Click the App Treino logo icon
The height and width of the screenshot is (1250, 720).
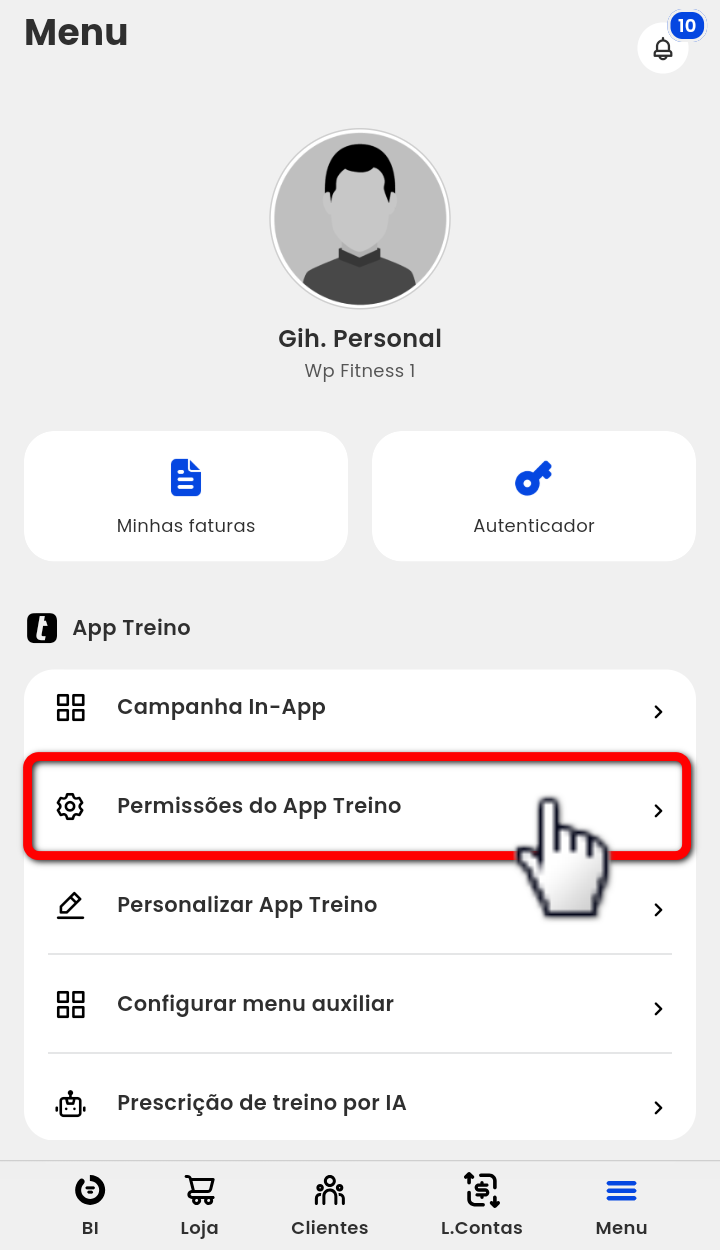42,628
